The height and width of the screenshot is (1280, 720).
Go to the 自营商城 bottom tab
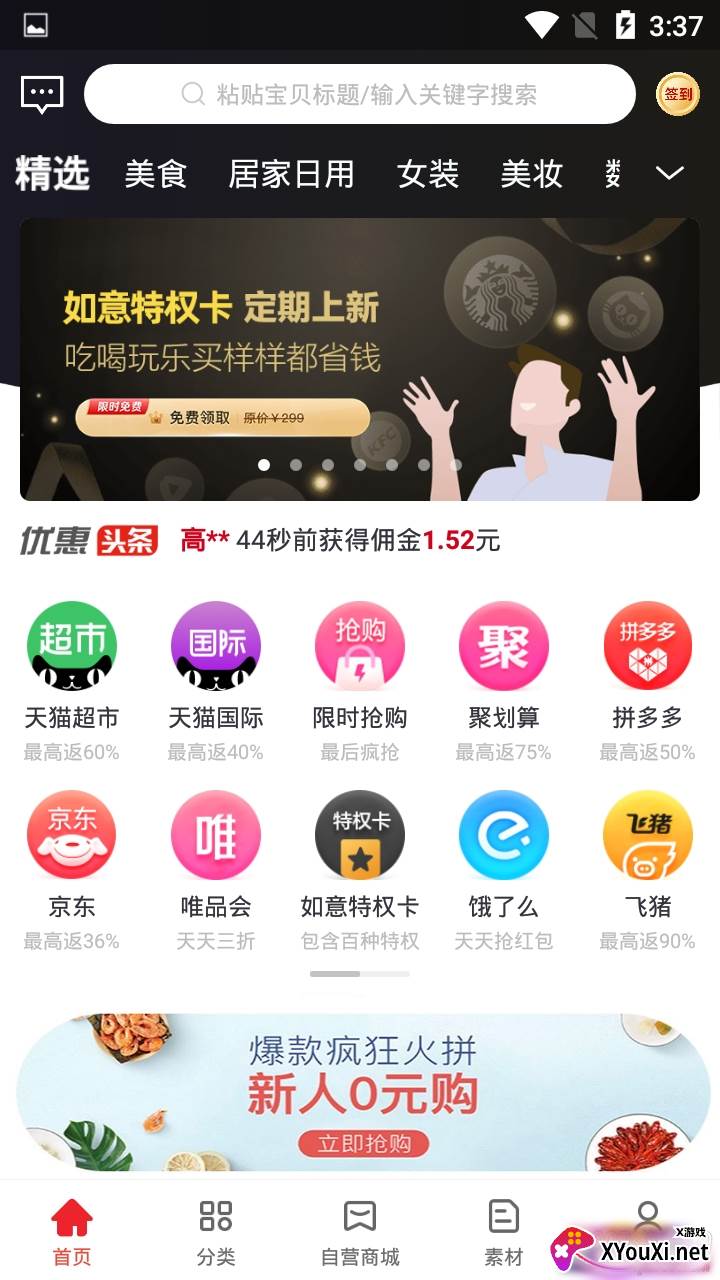pyautogui.click(x=360, y=1232)
